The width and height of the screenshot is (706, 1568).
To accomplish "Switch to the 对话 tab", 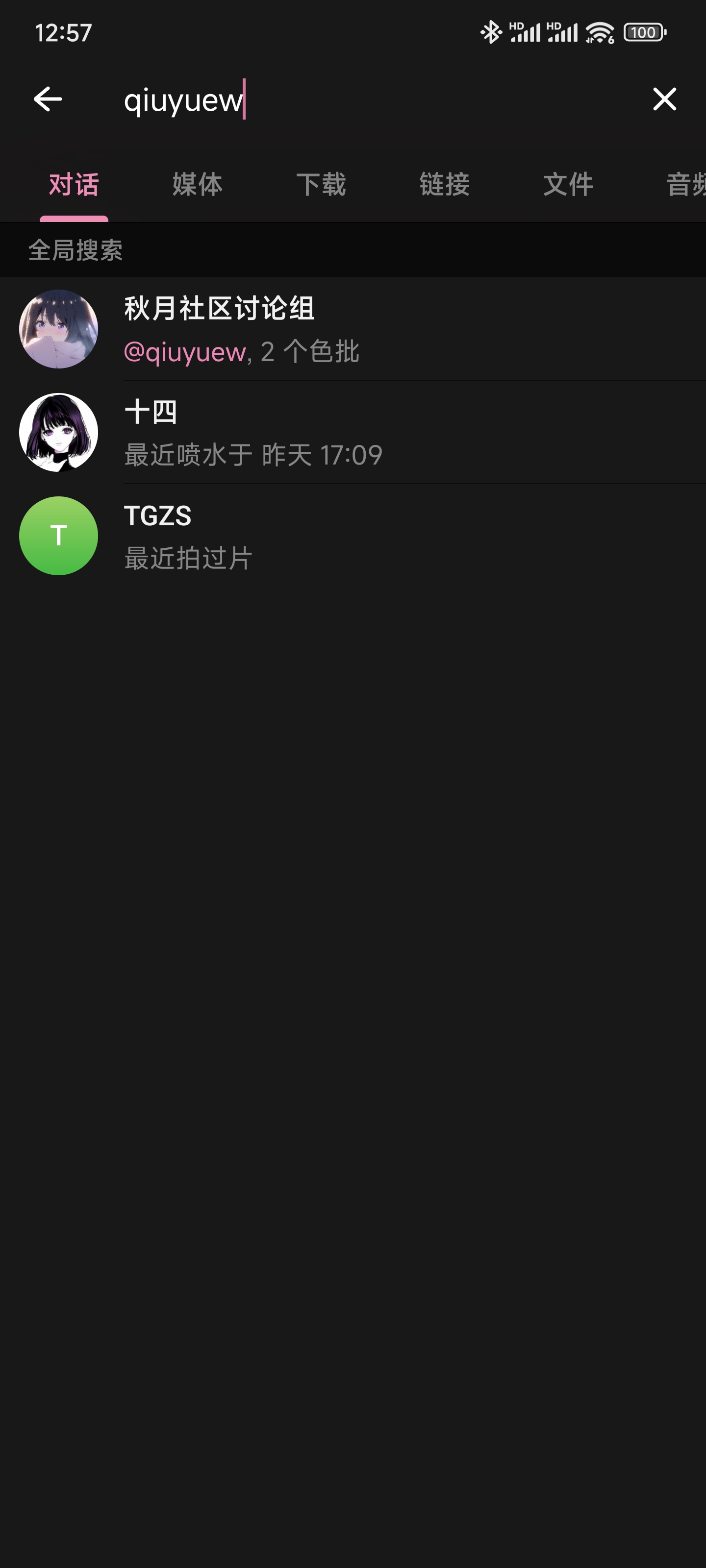I will pos(74,184).
